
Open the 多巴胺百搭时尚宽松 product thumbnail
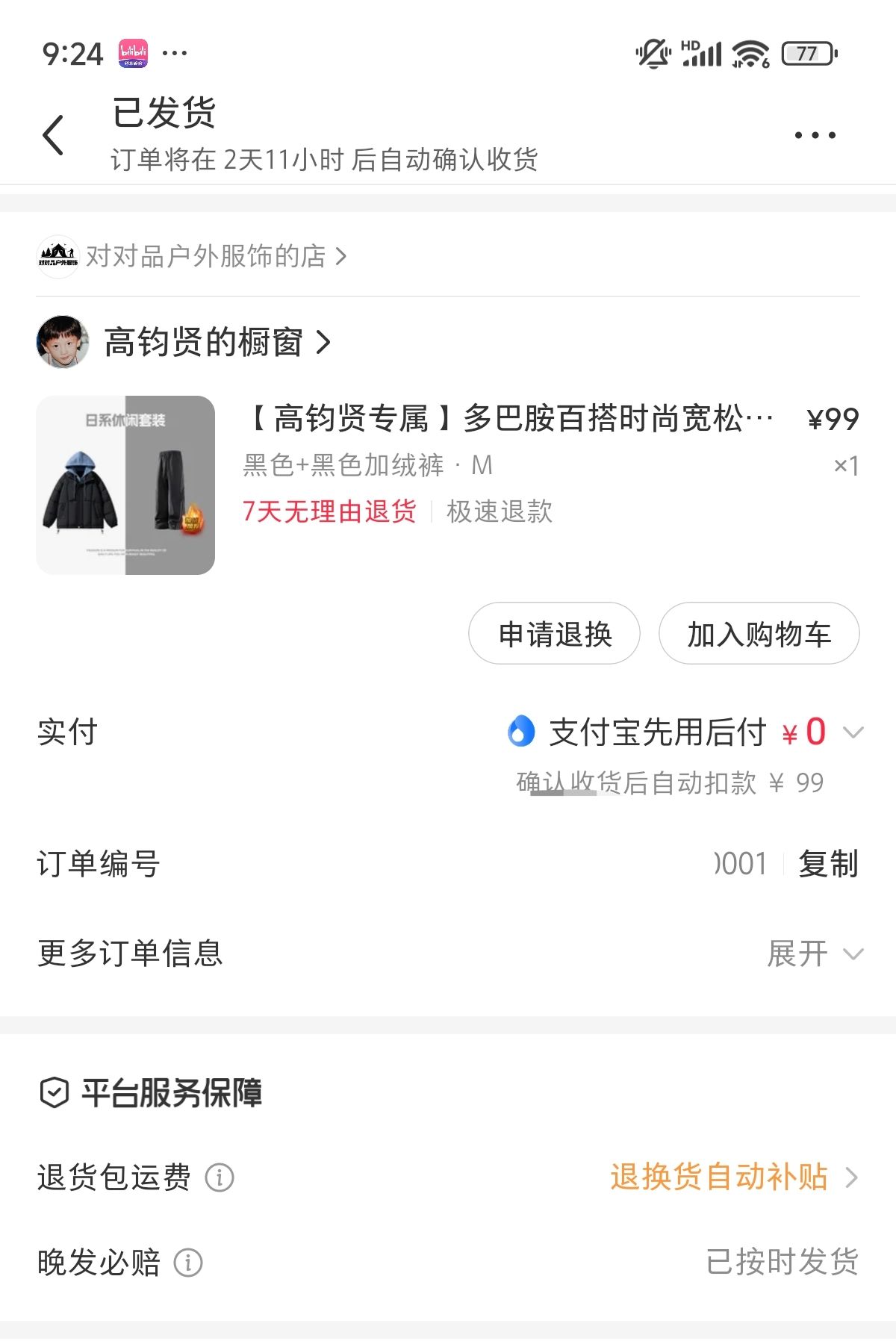tap(125, 485)
